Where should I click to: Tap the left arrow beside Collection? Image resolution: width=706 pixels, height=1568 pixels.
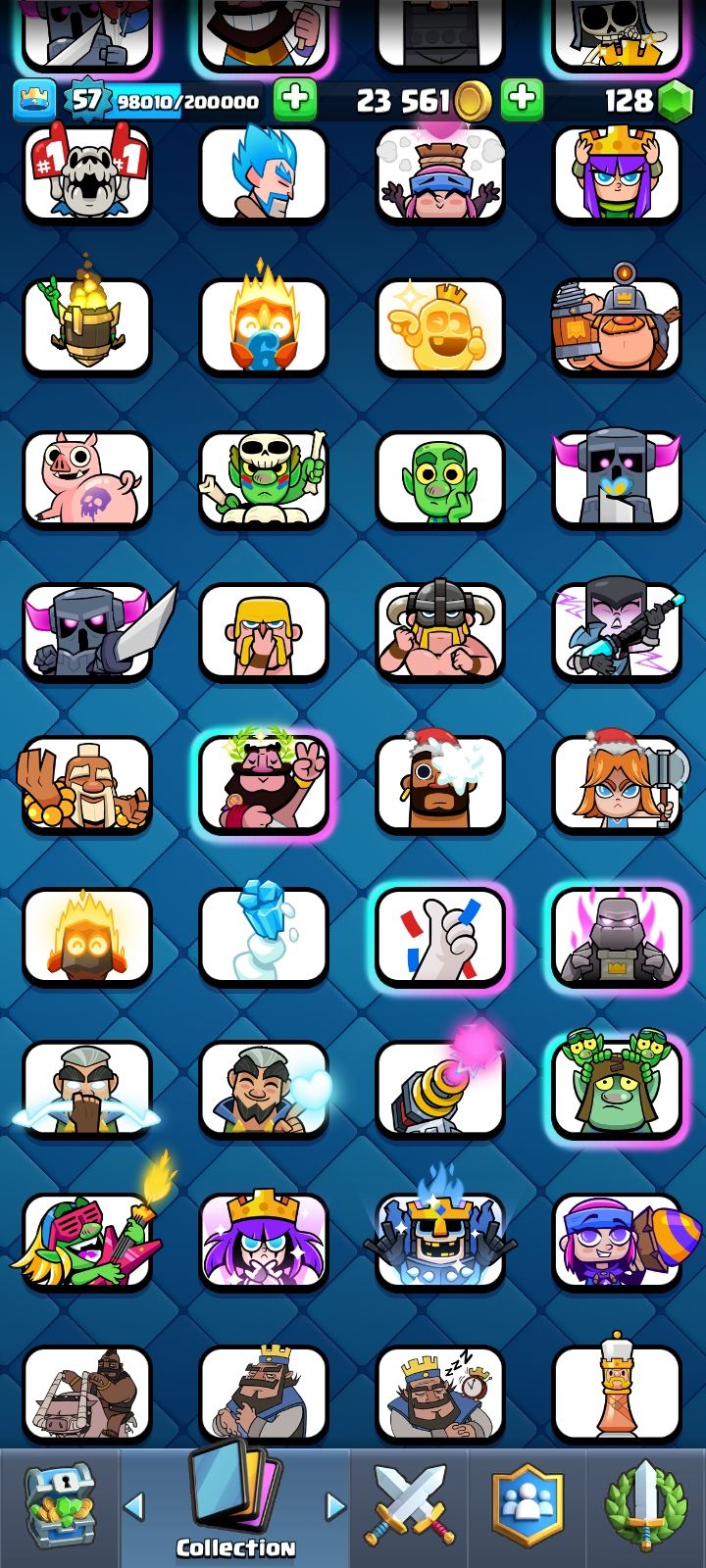point(134,1506)
